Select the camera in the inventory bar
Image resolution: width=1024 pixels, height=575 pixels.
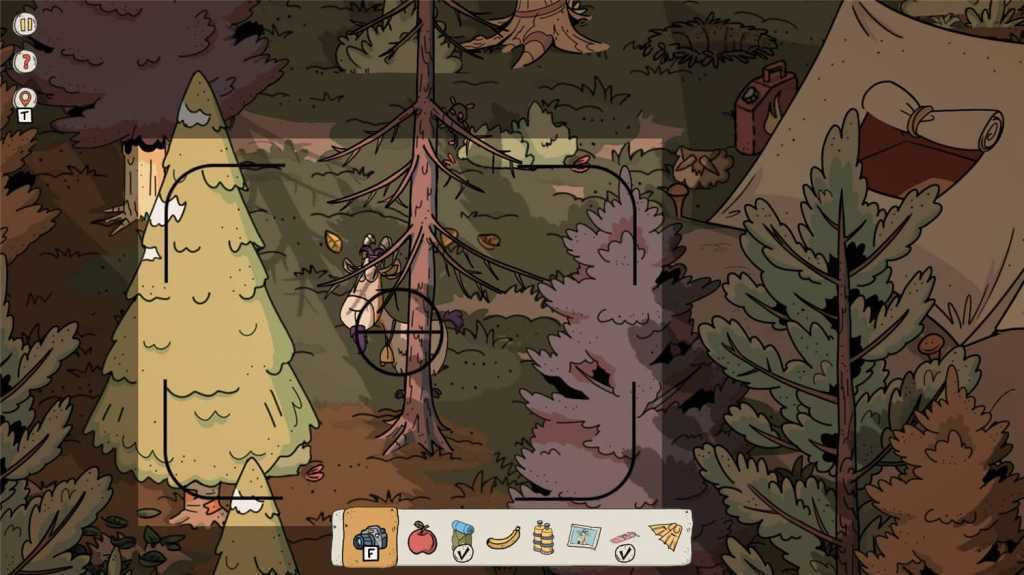click(370, 538)
